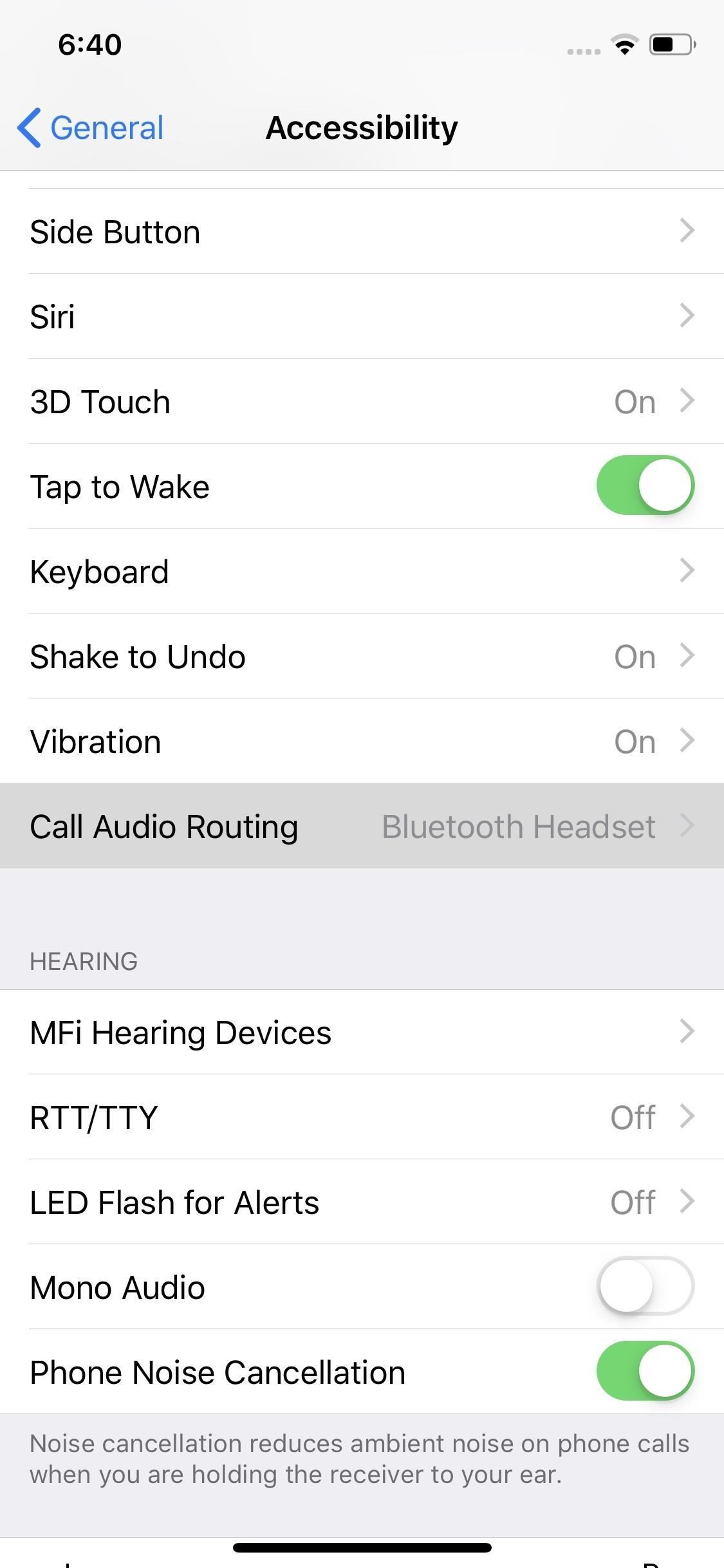This screenshot has height=1568, width=724.
Task: Turn off Tap to Wake
Action: tap(645, 486)
